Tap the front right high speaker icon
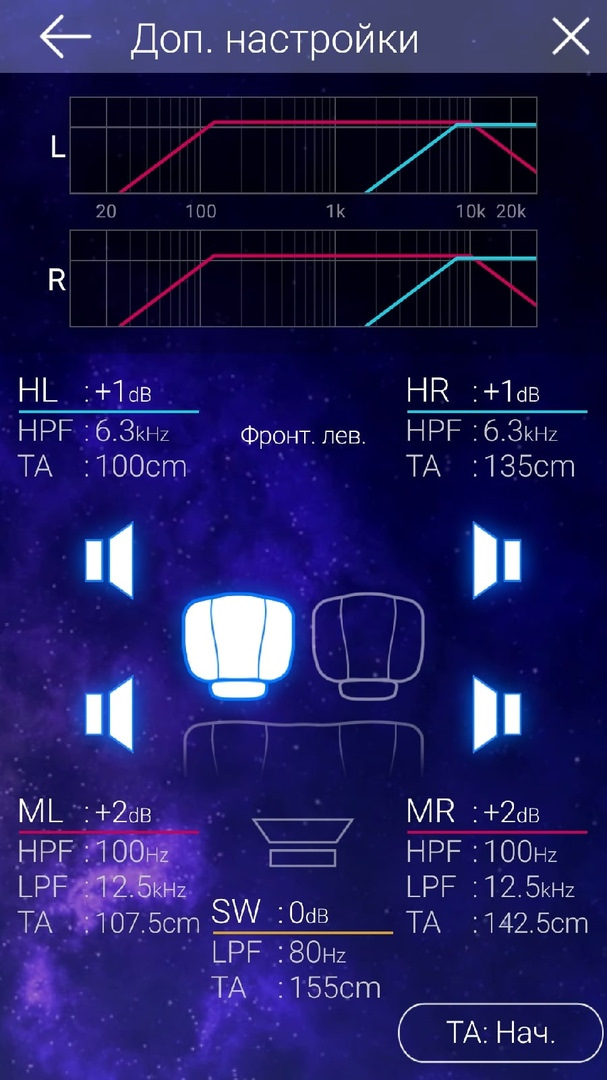607x1080 pixels. 497,559
